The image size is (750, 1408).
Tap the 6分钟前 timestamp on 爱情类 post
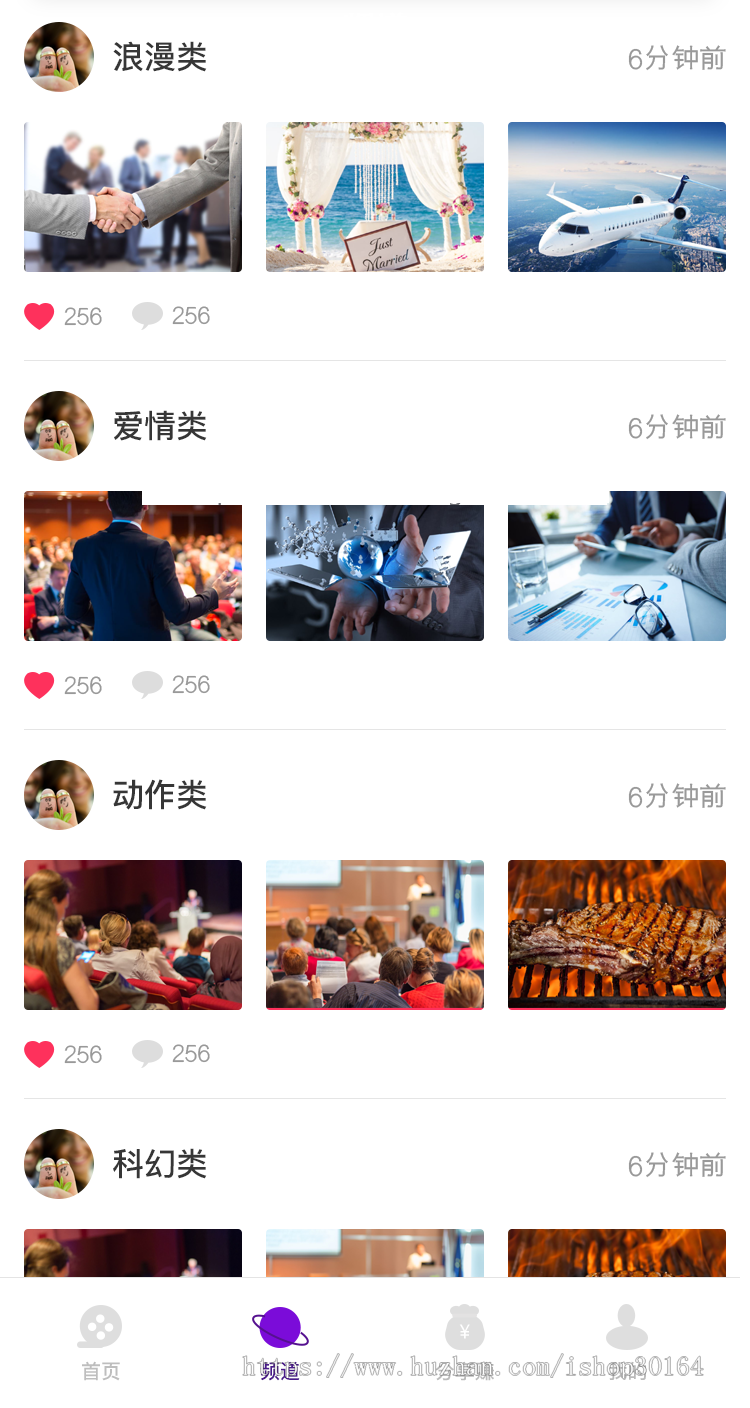[x=676, y=427]
